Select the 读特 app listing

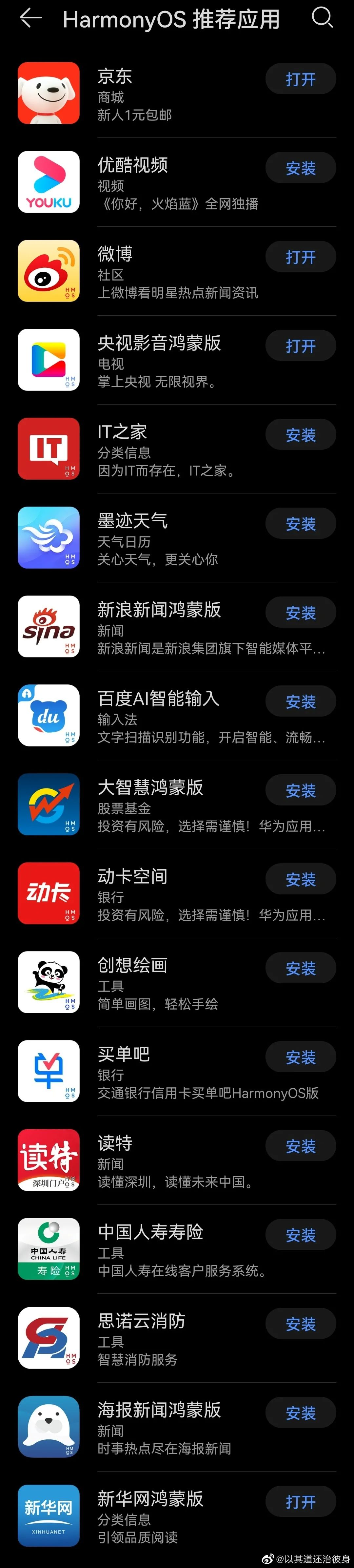click(114, 1143)
